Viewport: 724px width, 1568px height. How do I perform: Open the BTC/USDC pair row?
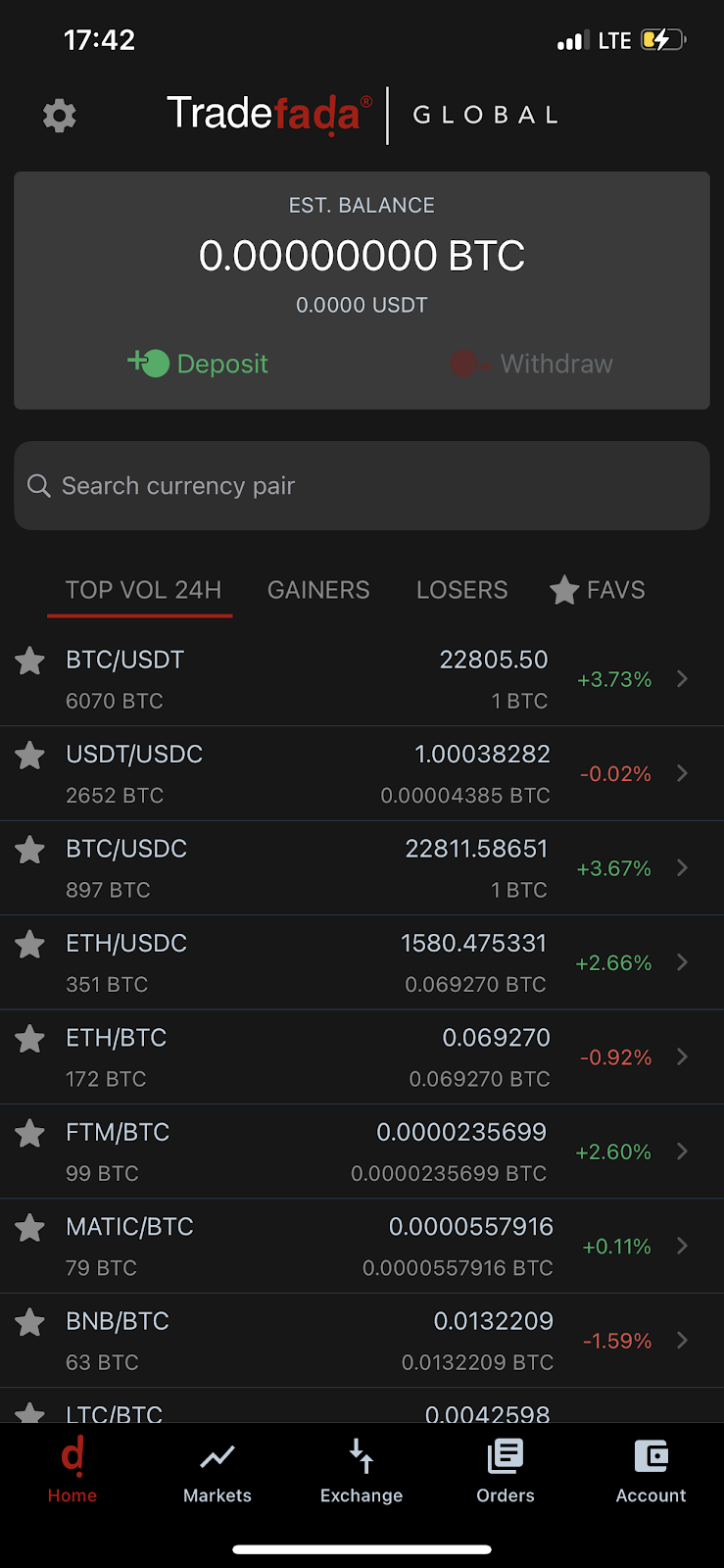pyautogui.click(x=362, y=868)
